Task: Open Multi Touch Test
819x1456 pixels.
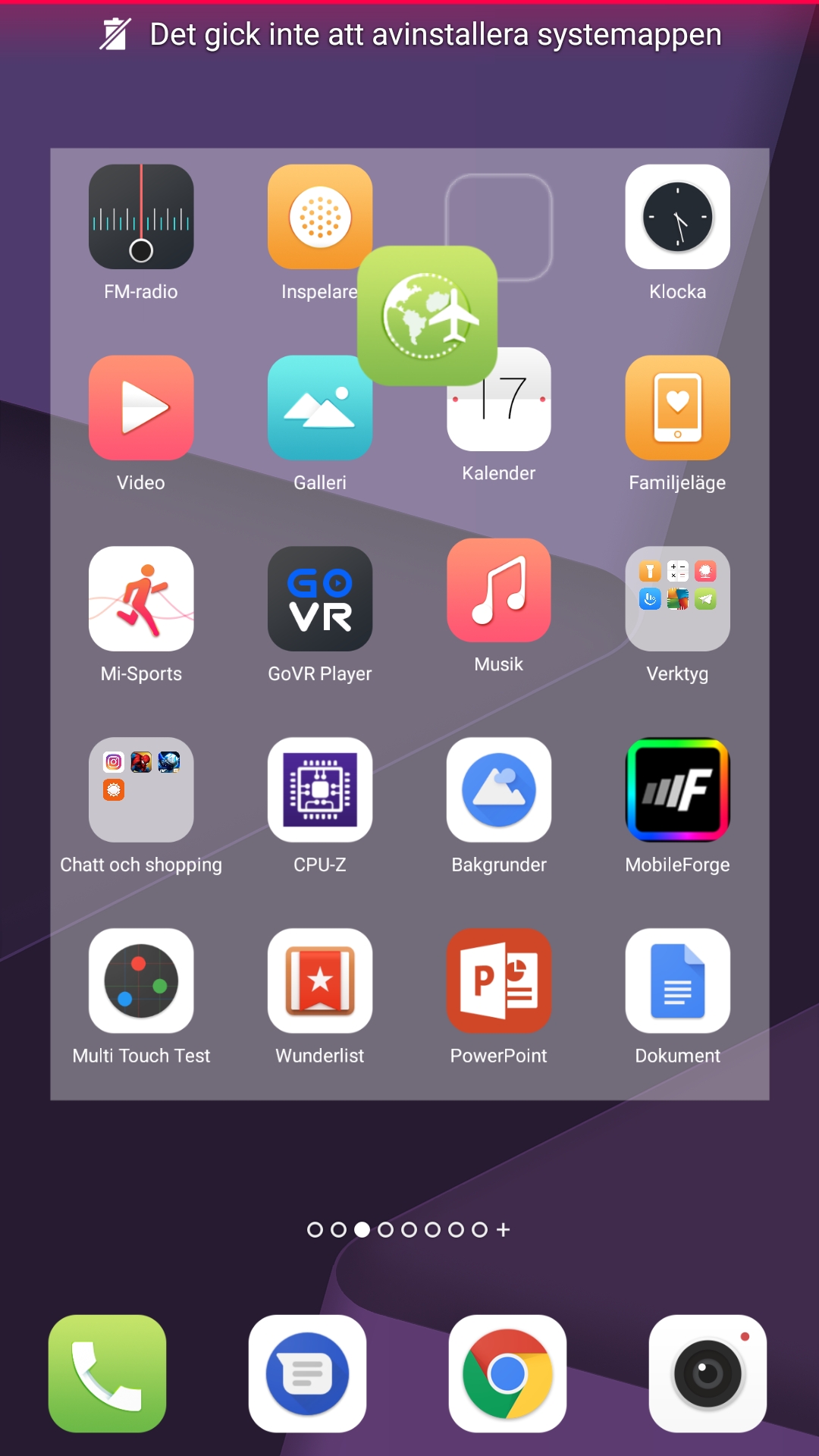Action: [141, 981]
